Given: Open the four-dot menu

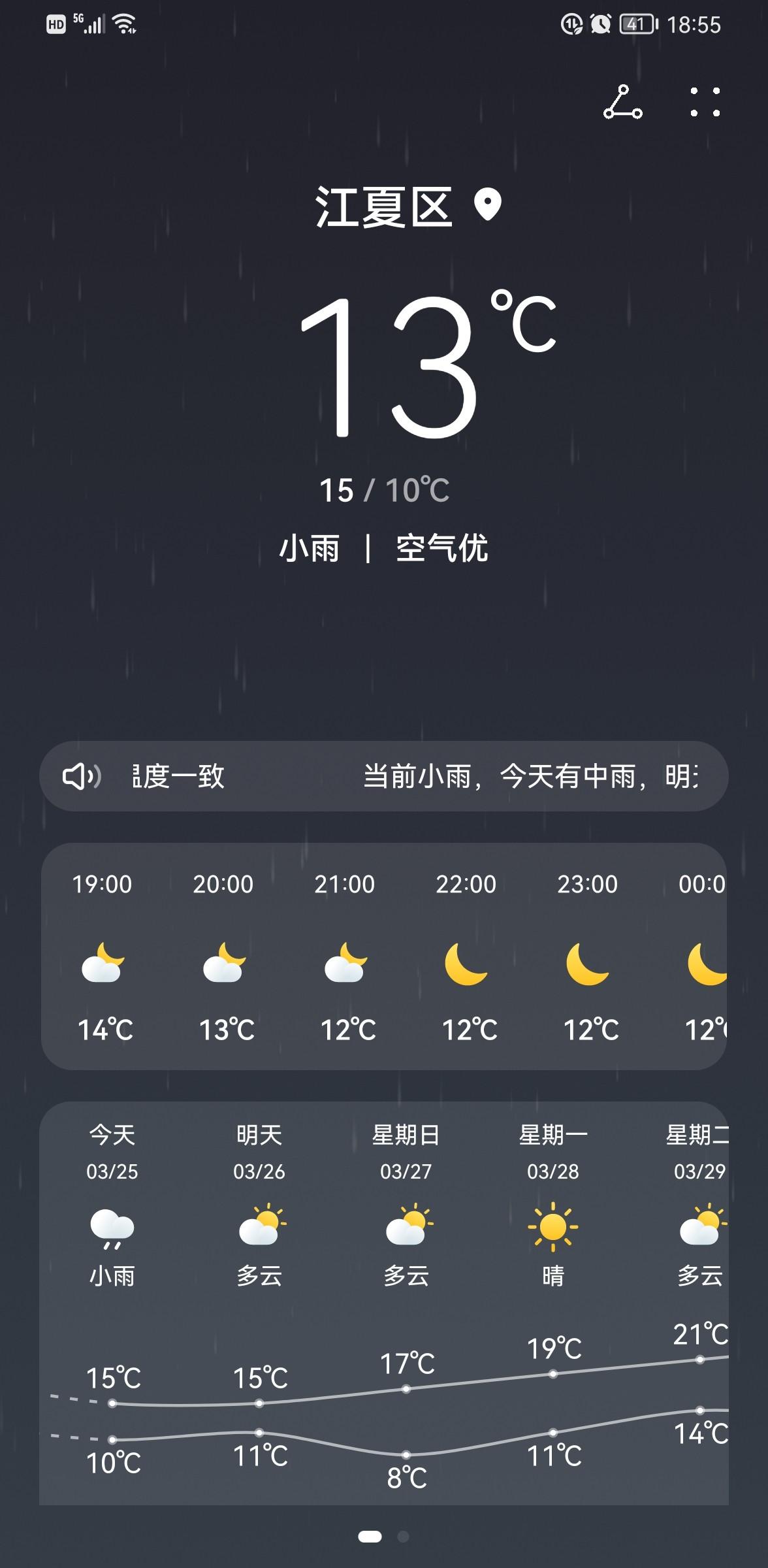Looking at the screenshot, I should pyautogui.click(x=705, y=103).
